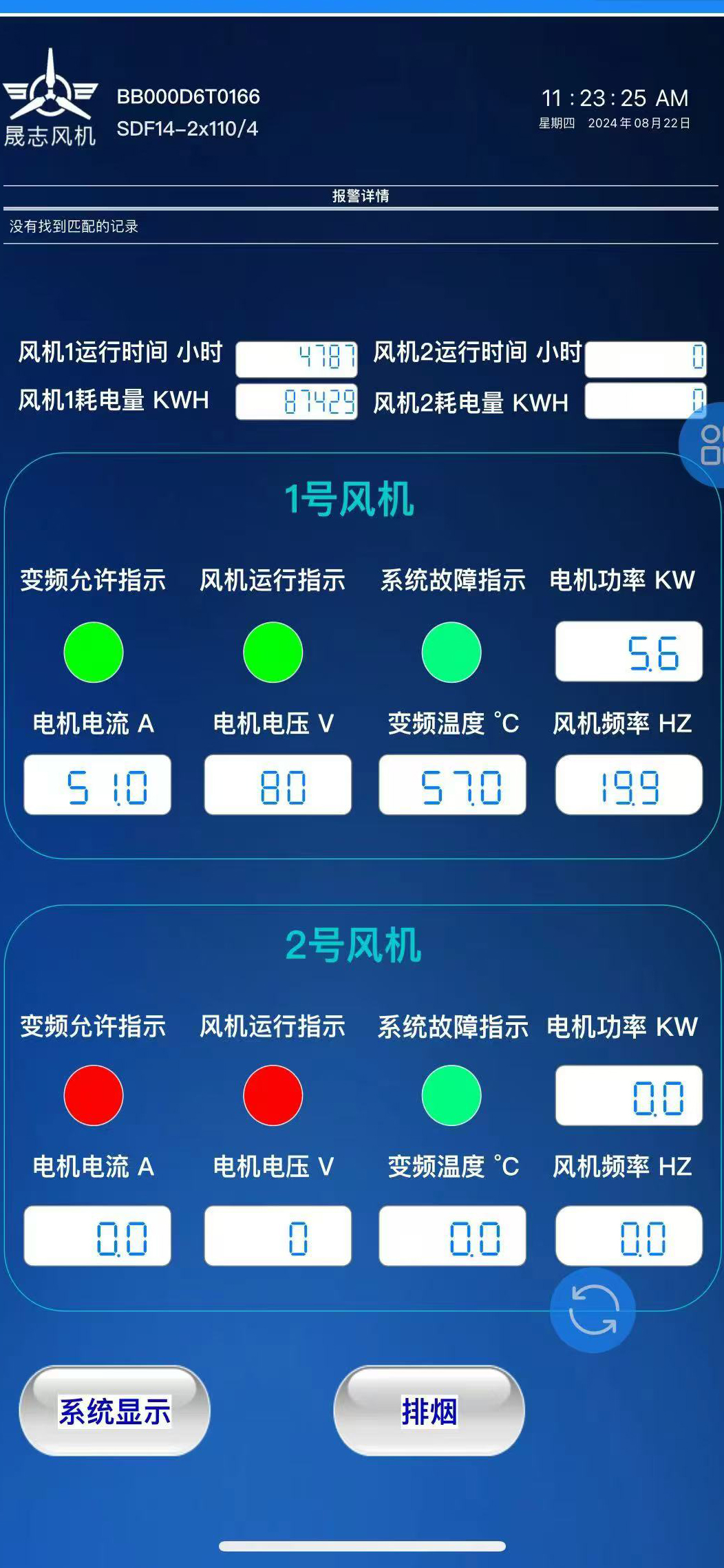Tap the 系统显示 button

coord(114,1410)
